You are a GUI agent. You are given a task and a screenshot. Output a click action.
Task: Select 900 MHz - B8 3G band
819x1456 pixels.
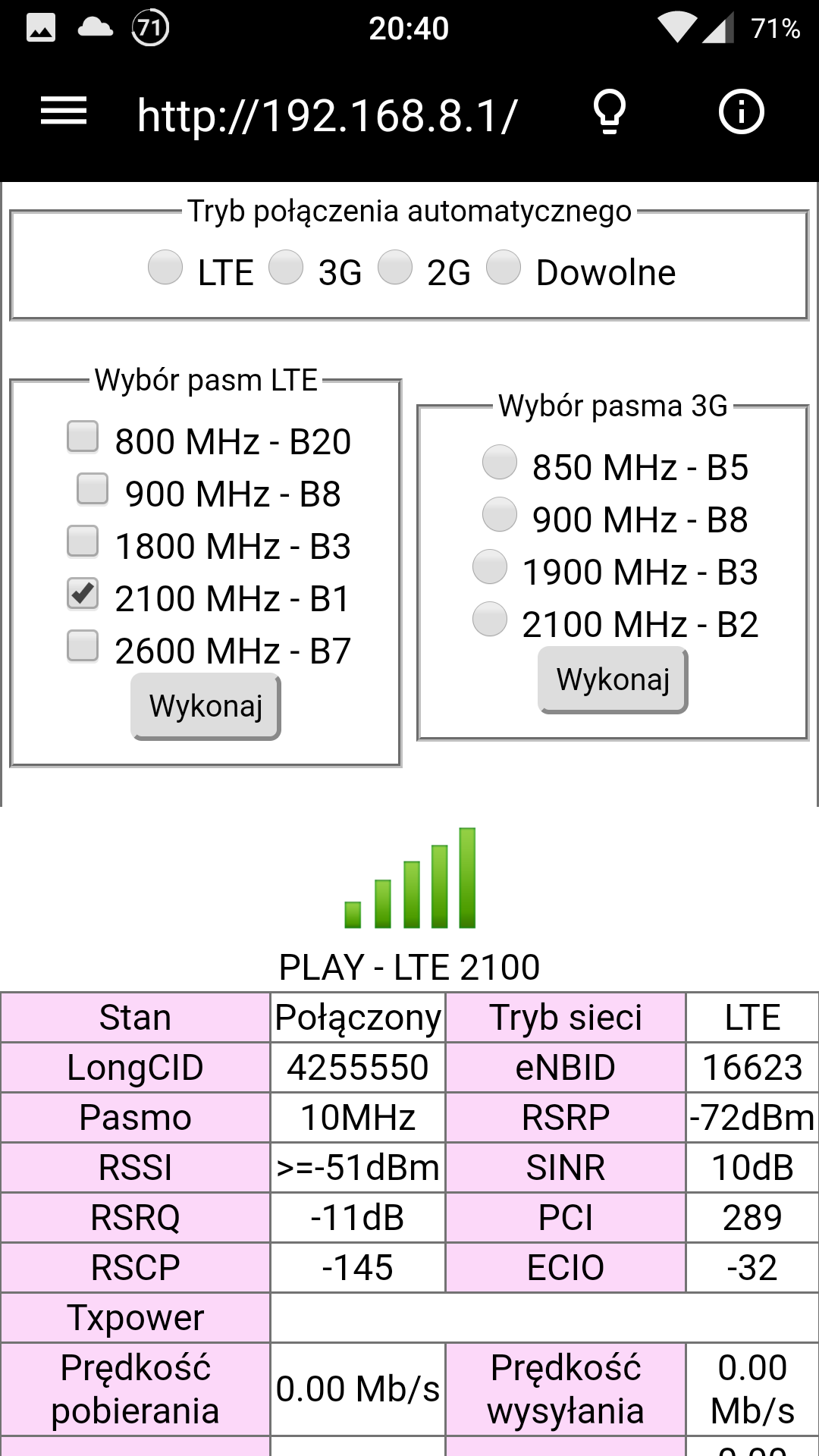(500, 515)
